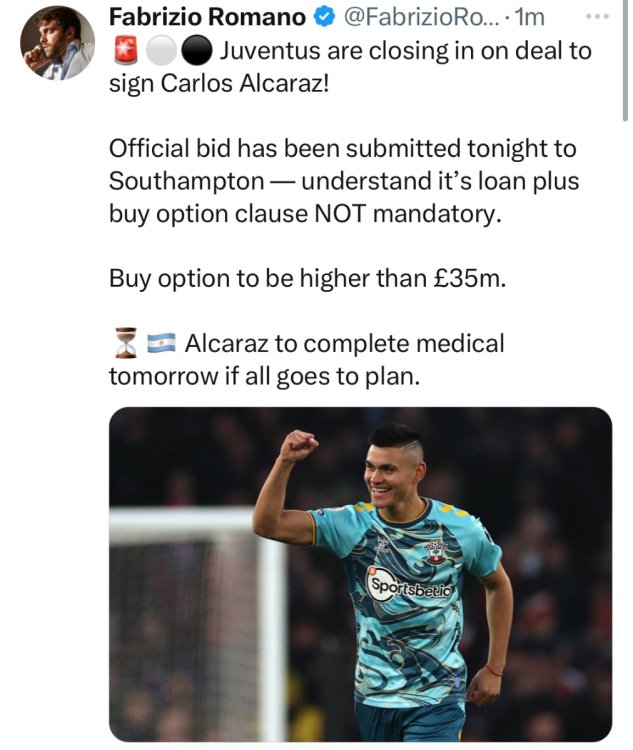The width and height of the screenshot is (633, 750).
Task: Open the tweet's three-dot overflow menu
Action: click(596, 18)
